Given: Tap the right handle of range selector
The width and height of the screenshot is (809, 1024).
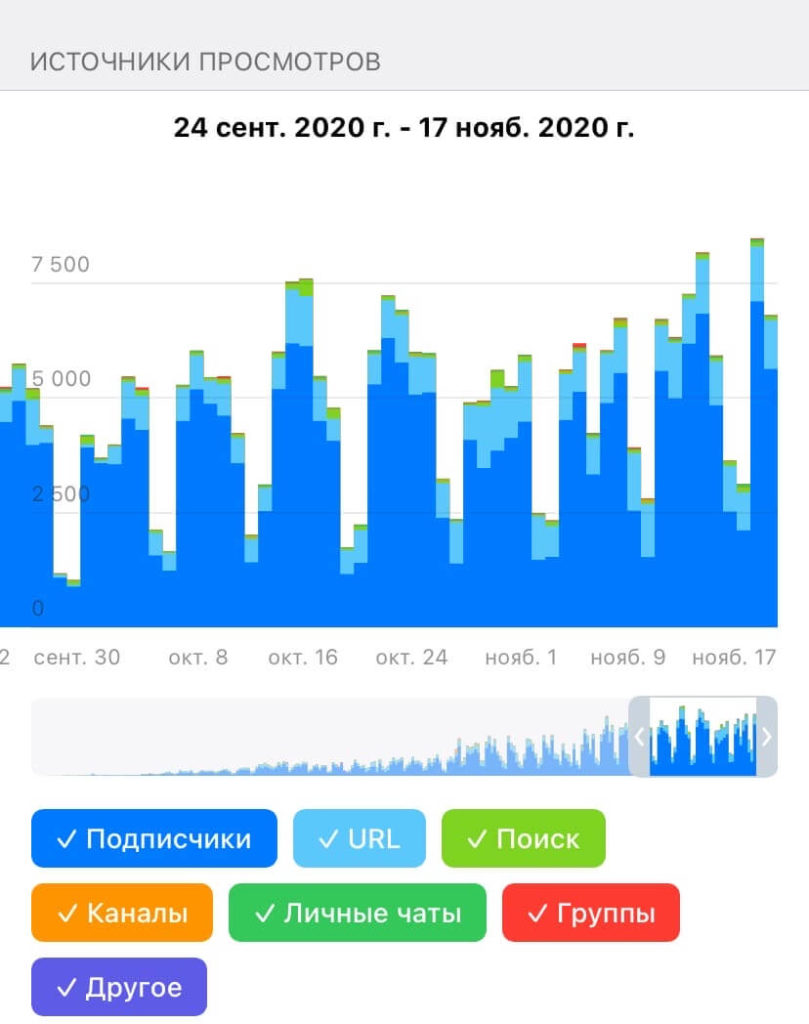Looking at the screenshot, I should pos(767,737).
